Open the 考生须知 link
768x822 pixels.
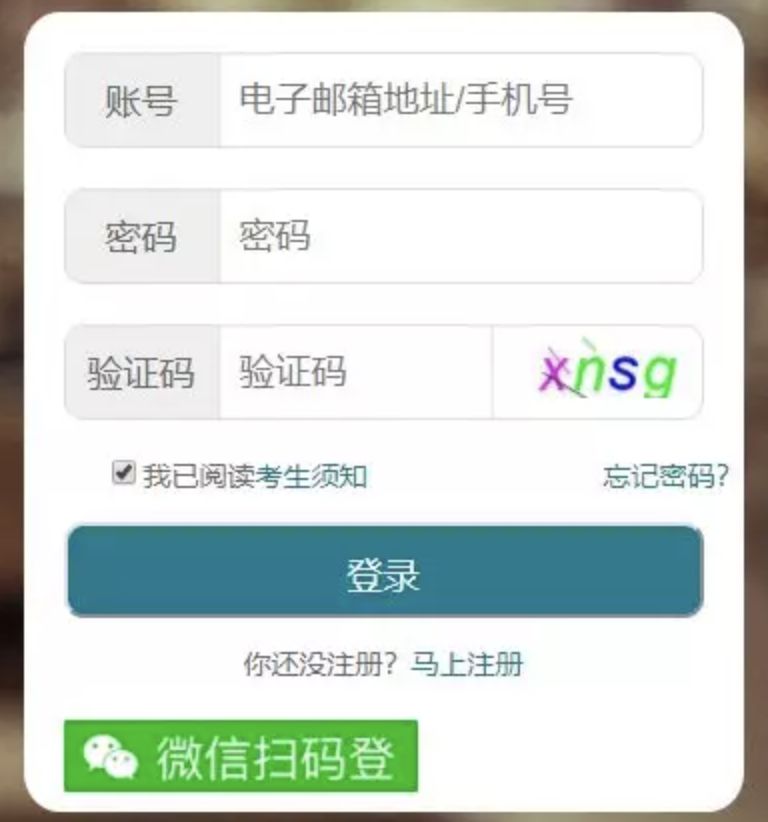tap(311, 477)
